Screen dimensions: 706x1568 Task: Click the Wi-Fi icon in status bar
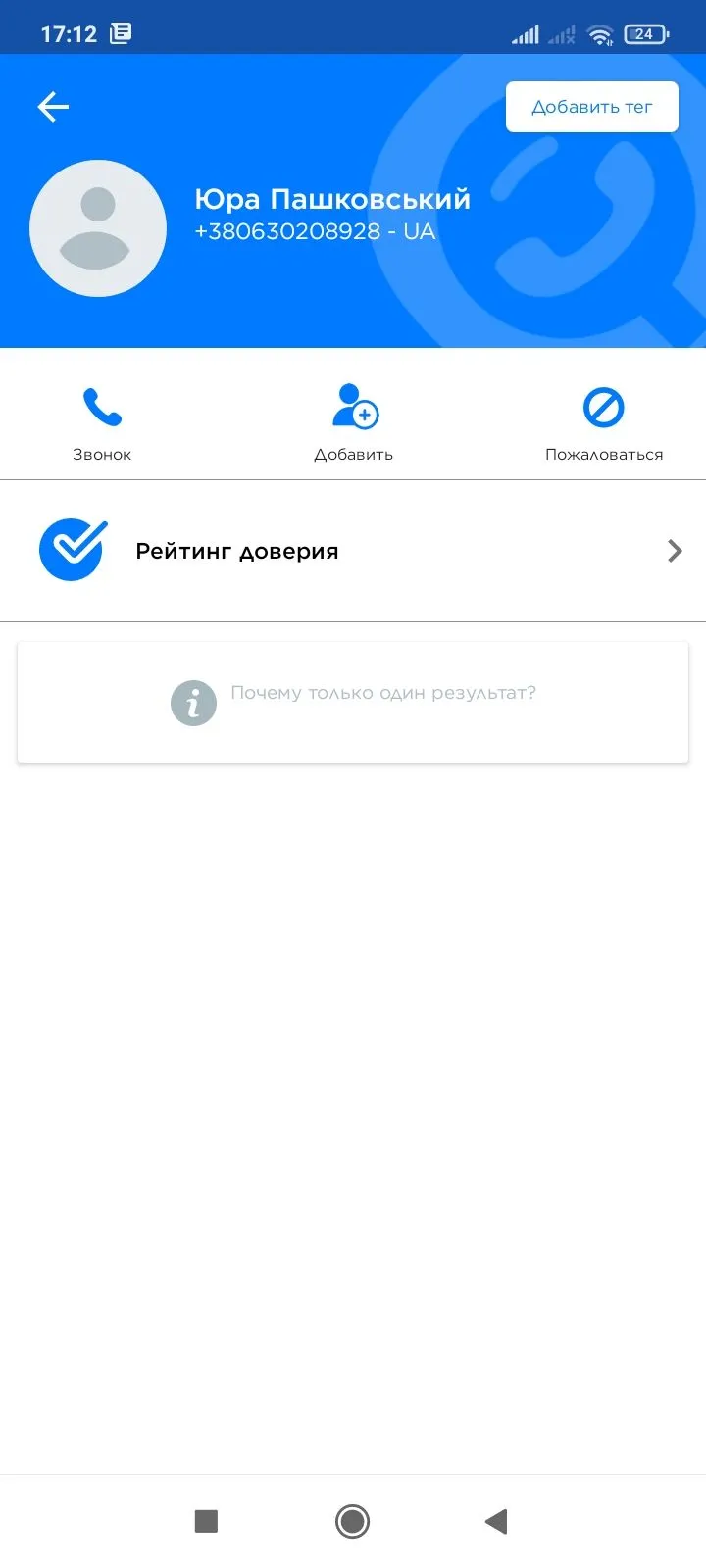[599, 33]
